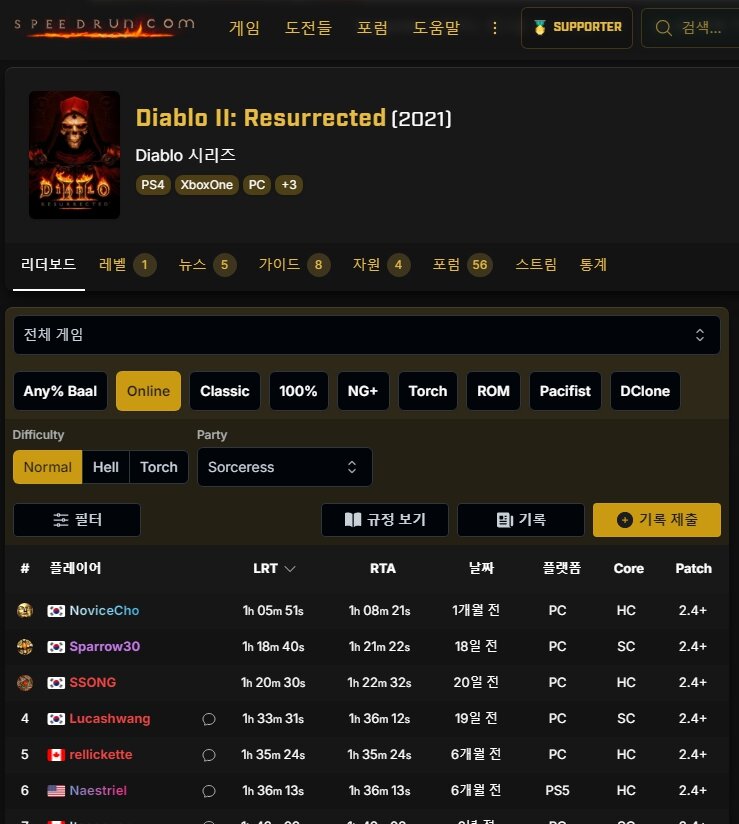Screen dimensions: 739x824
Task: Tap the SUPPORTER button
Action: point(577,28)
